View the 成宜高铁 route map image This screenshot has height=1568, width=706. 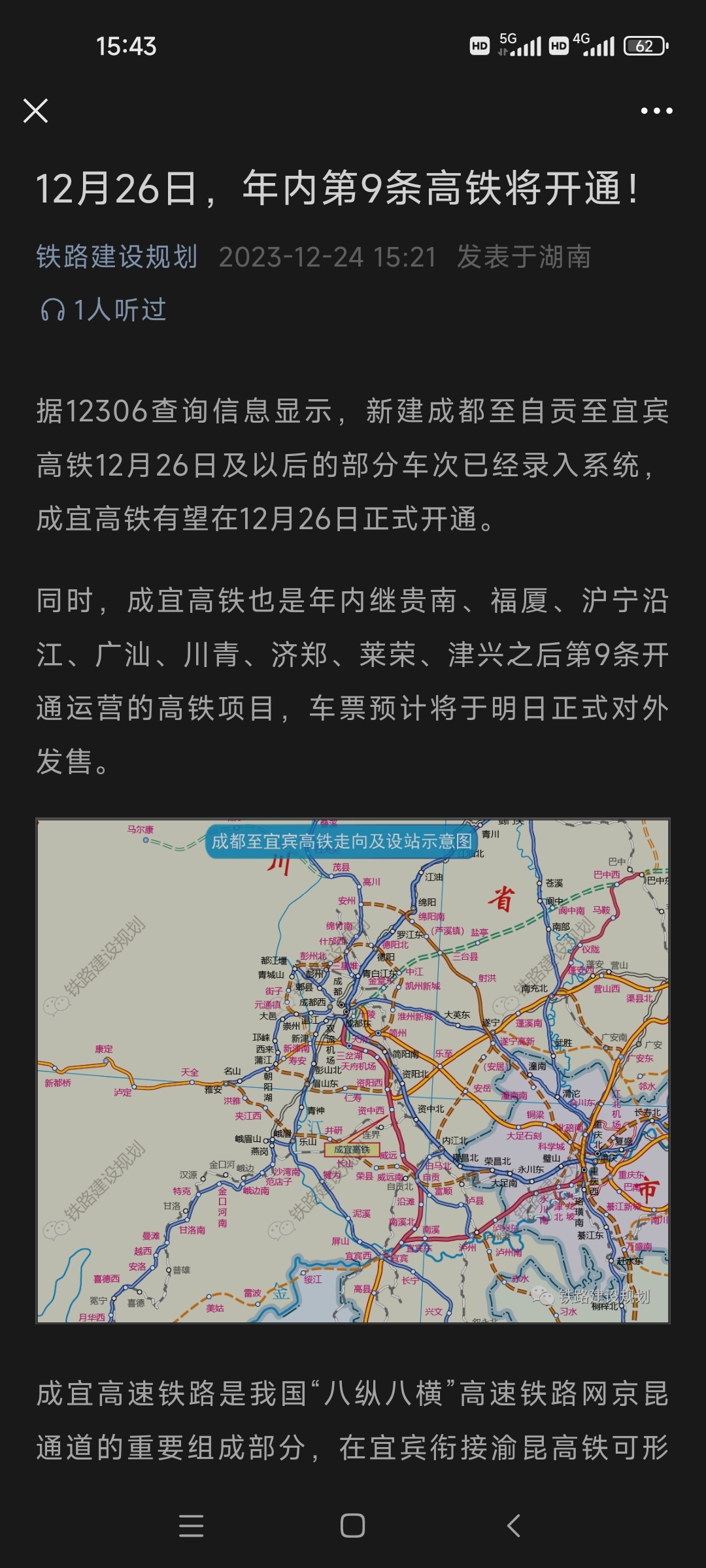coord(353,1071)
